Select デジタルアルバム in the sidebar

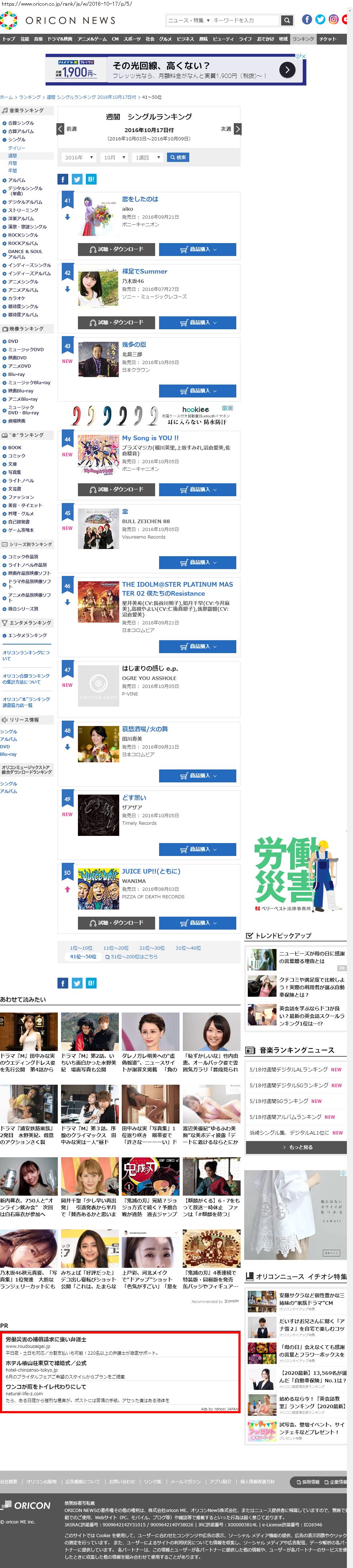point(25,202)
